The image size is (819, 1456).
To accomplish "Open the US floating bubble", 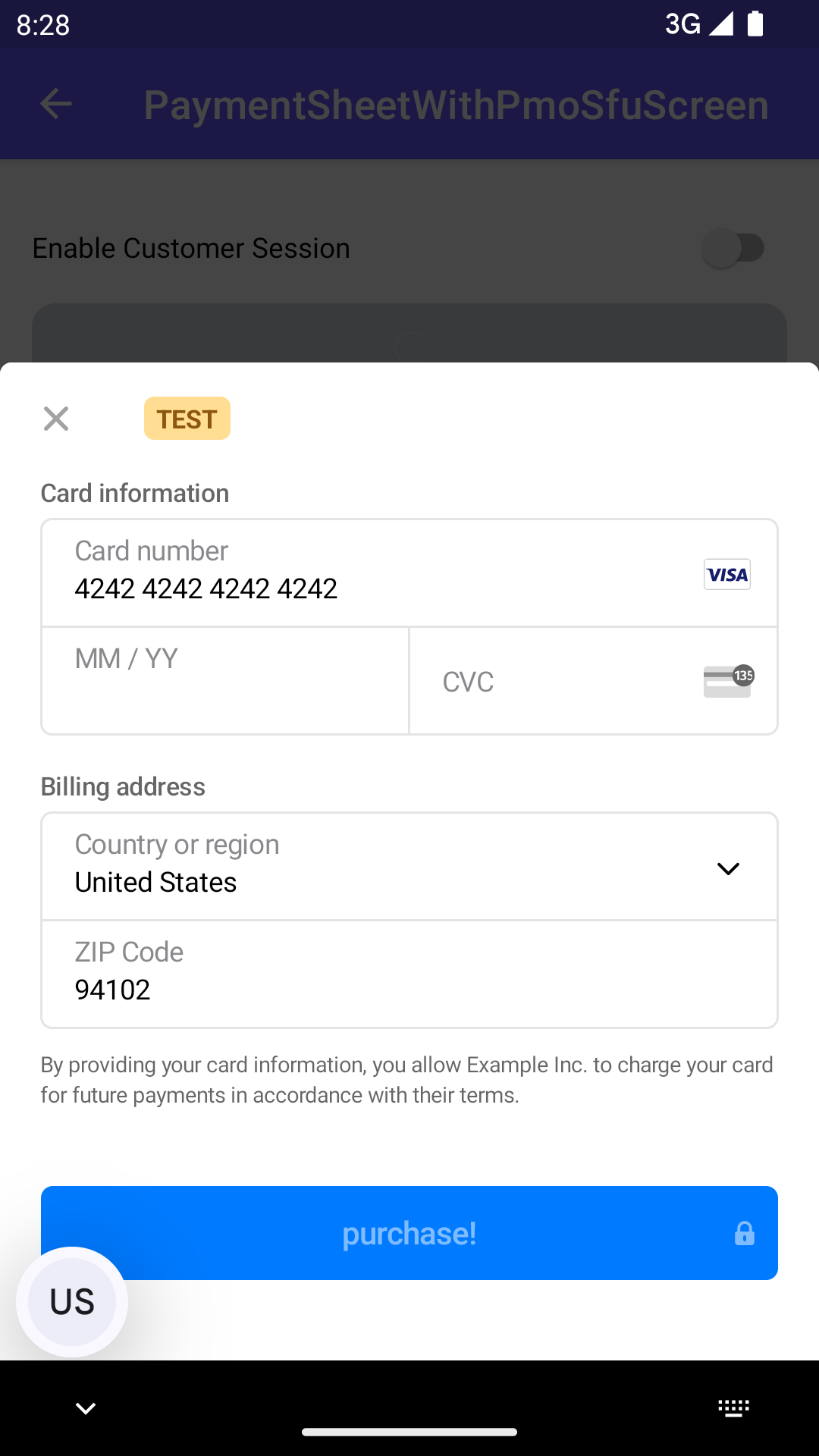I will coord(72,1301).
